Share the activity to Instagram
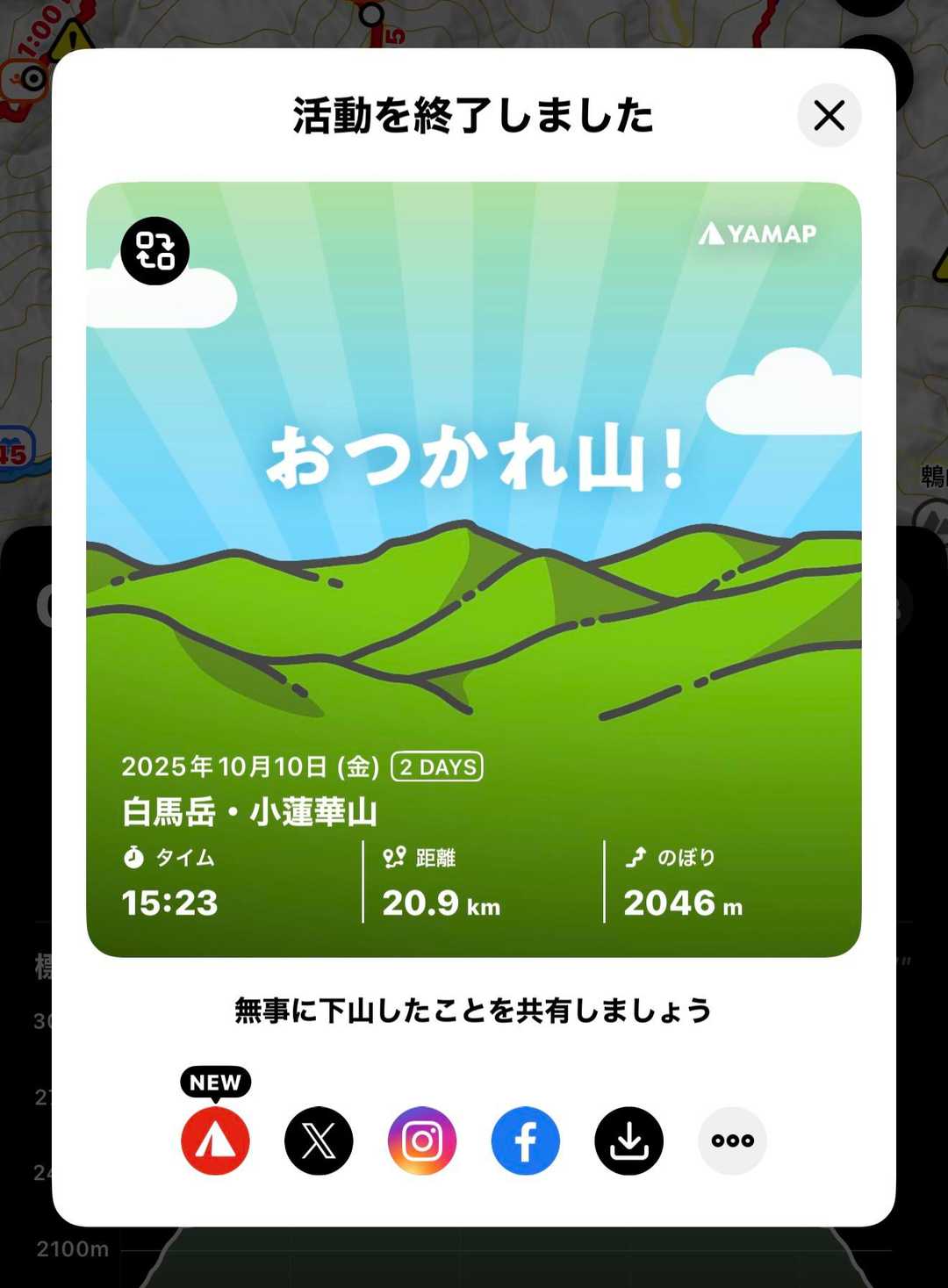Viewport: 948px width, 1288px height. pos(422,1140)
